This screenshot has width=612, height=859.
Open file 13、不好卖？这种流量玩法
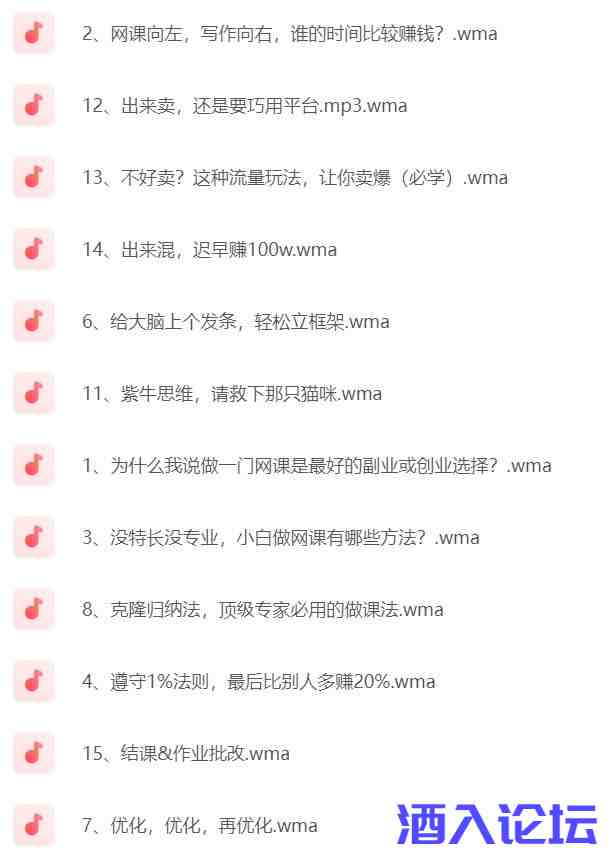point(294,178)
